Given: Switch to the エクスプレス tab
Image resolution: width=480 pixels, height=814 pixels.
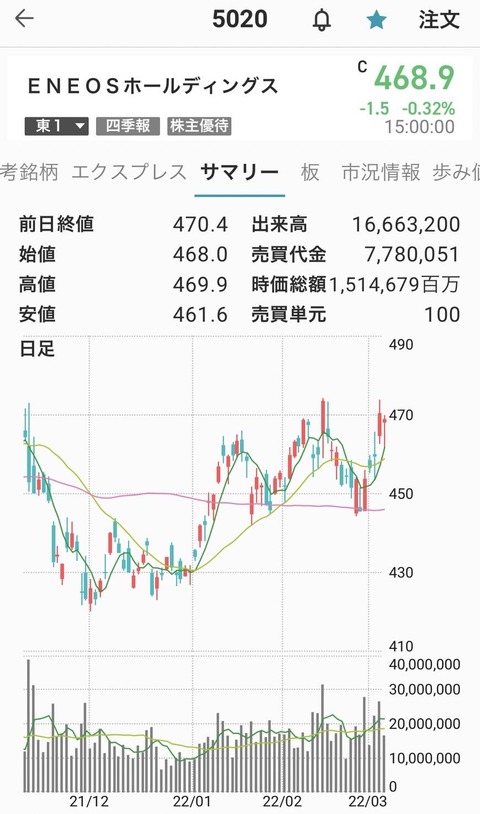Looking at the screenshot, I should click(x=129, y=172).
